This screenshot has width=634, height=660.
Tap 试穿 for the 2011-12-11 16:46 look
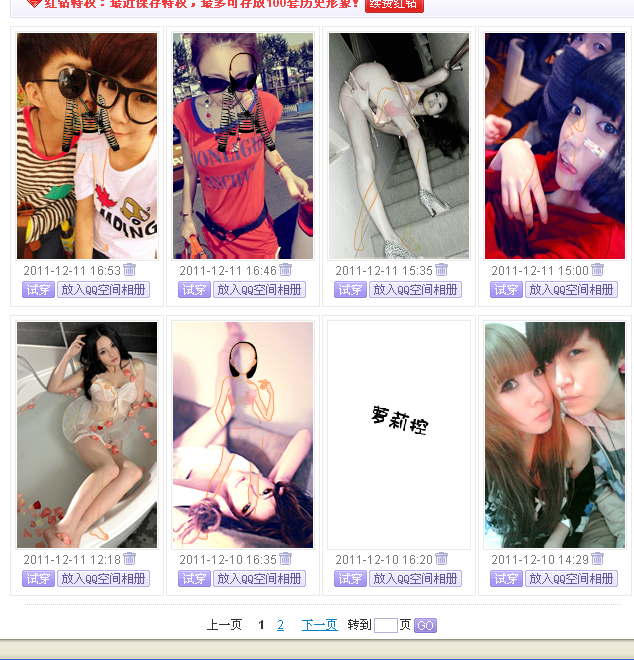coord(194,290)
